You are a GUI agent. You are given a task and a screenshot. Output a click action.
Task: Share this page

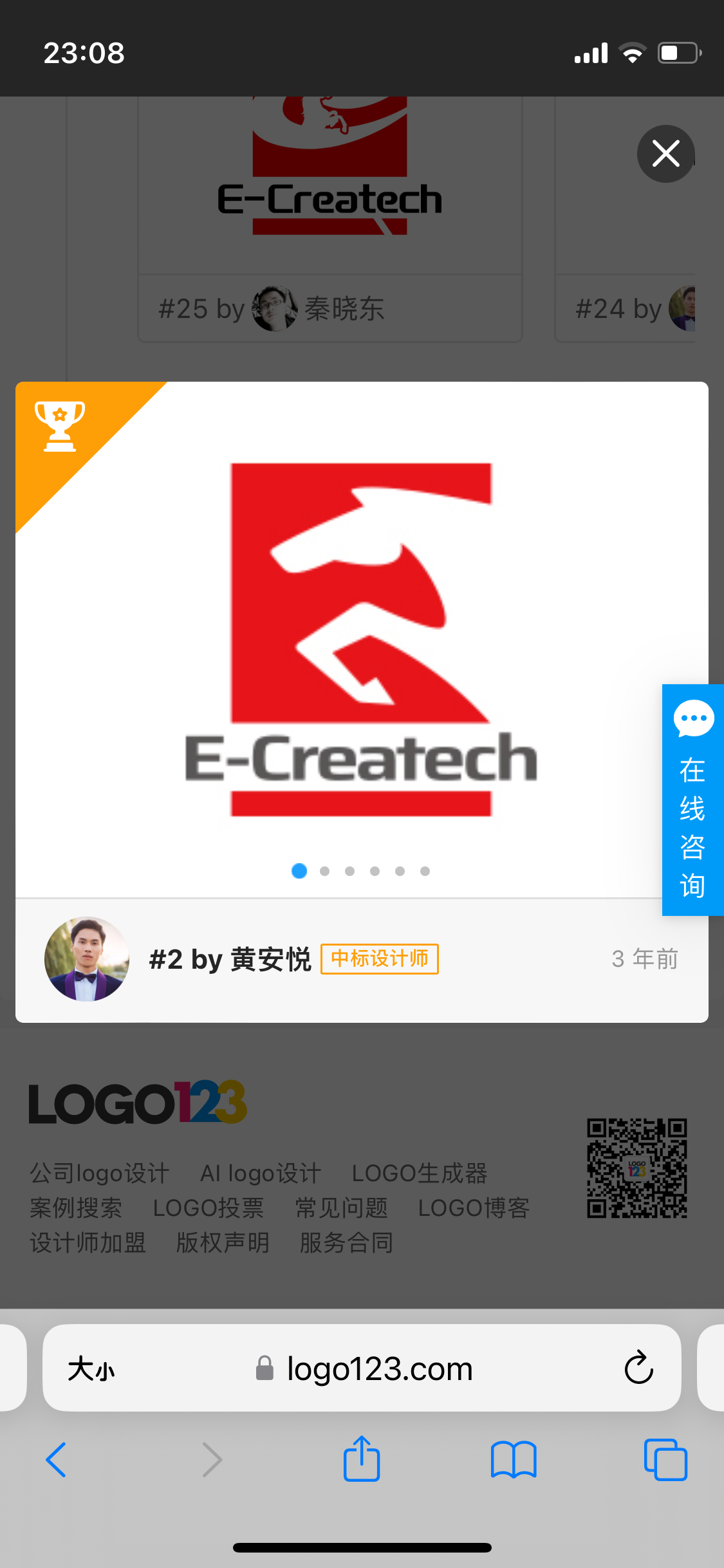[362, 1460]
